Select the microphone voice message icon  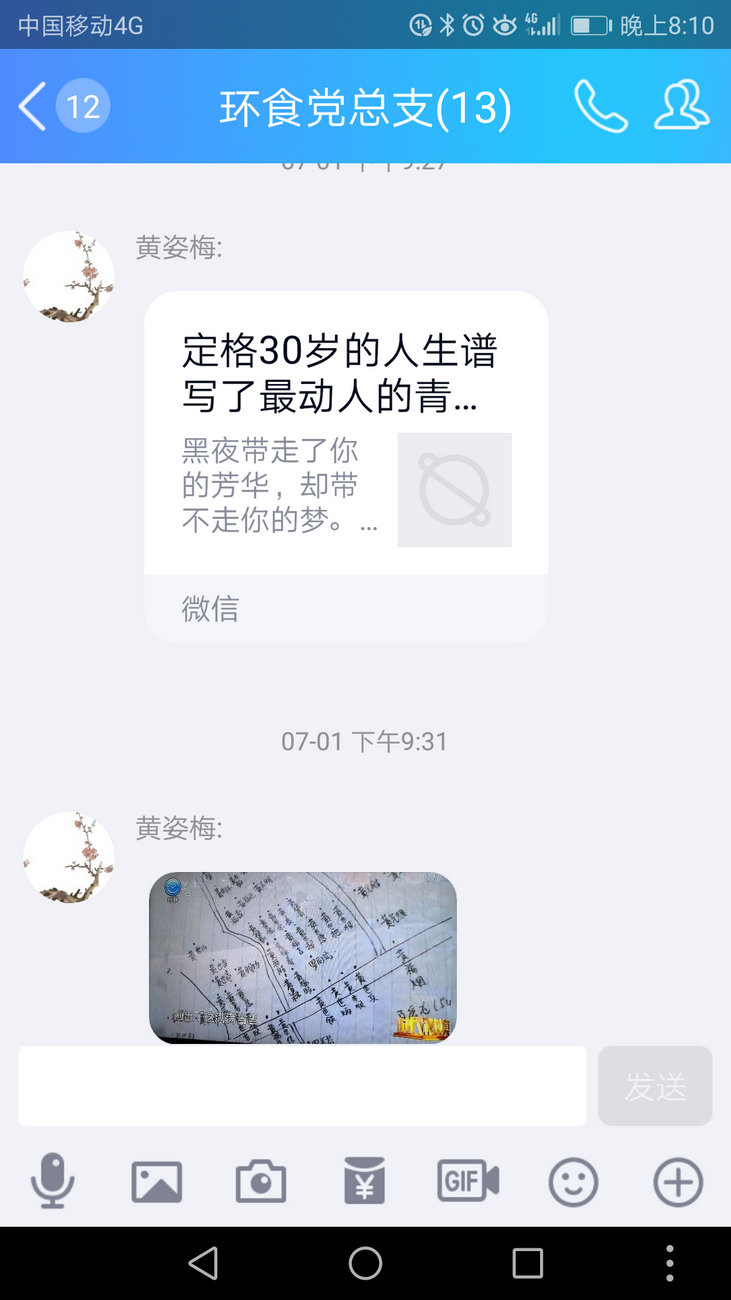pyautogui.click(x=52, y=1181)
